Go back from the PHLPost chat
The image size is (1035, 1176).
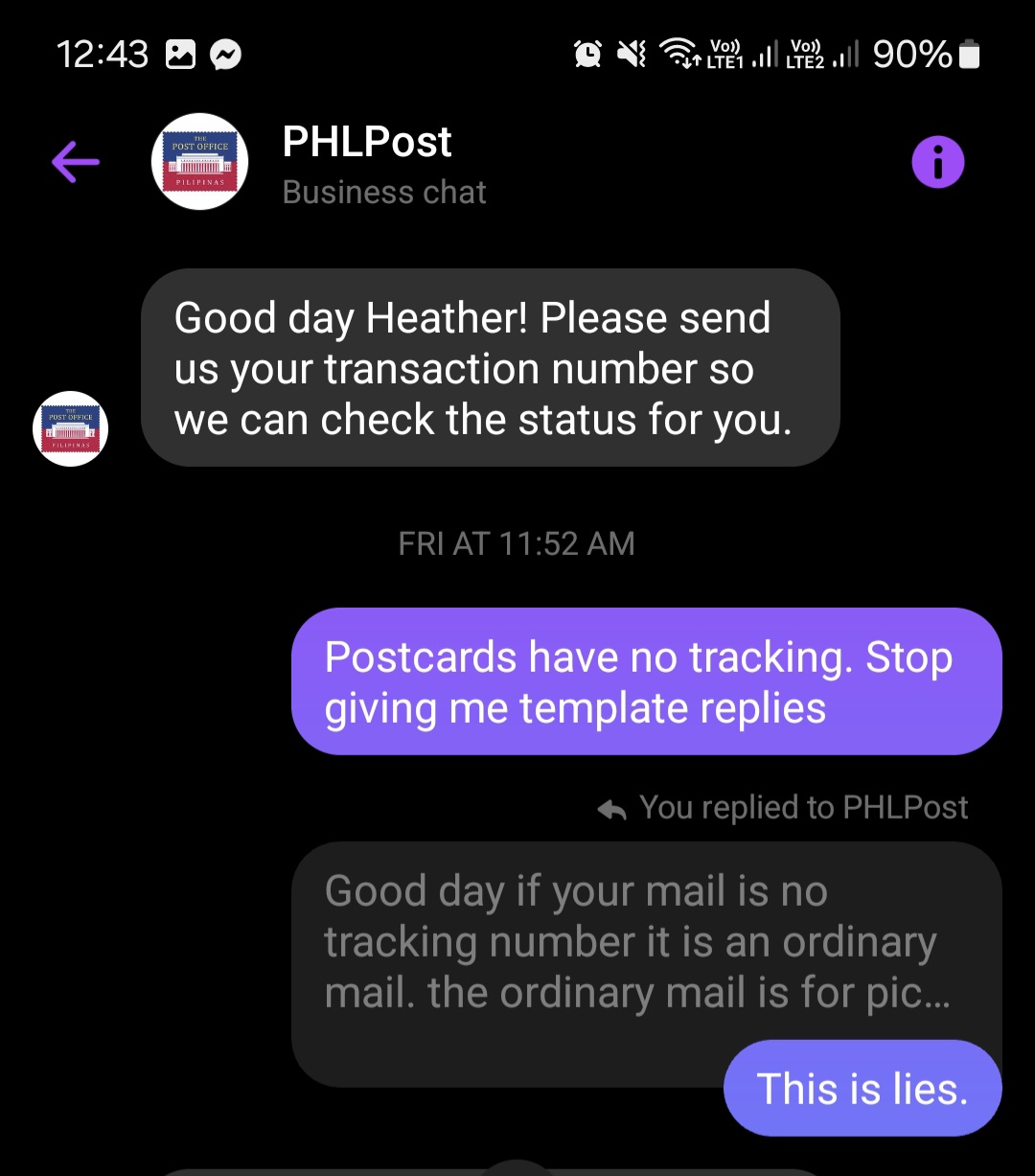[x=76, y=162]
